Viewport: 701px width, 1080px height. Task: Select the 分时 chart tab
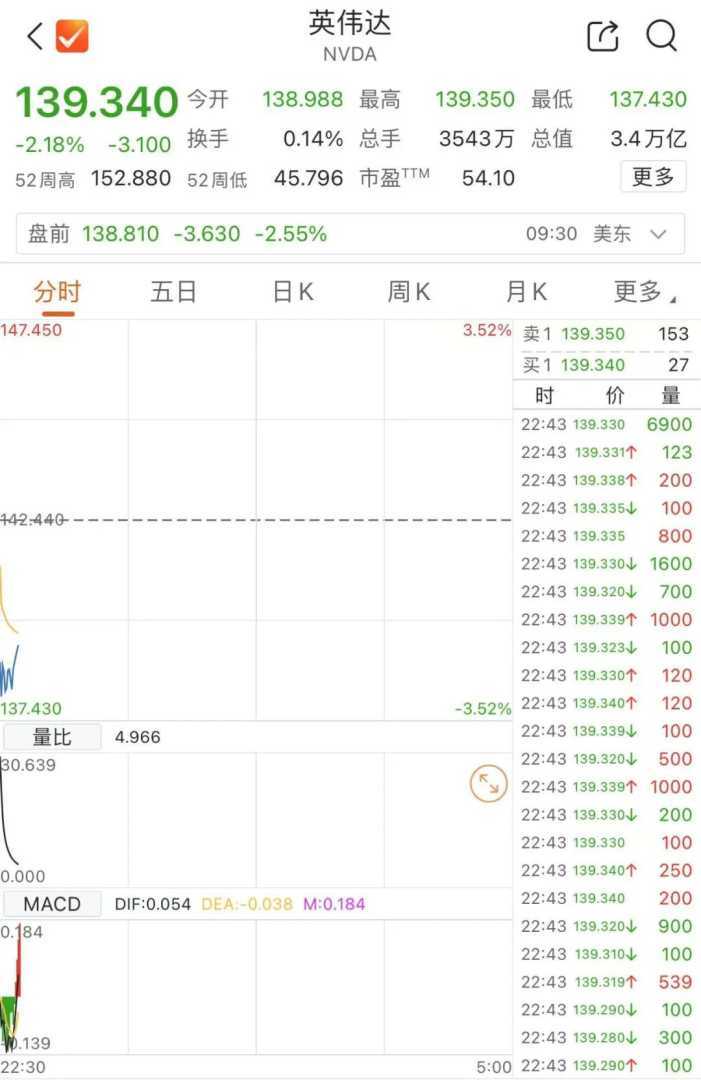tap(57, 292)
